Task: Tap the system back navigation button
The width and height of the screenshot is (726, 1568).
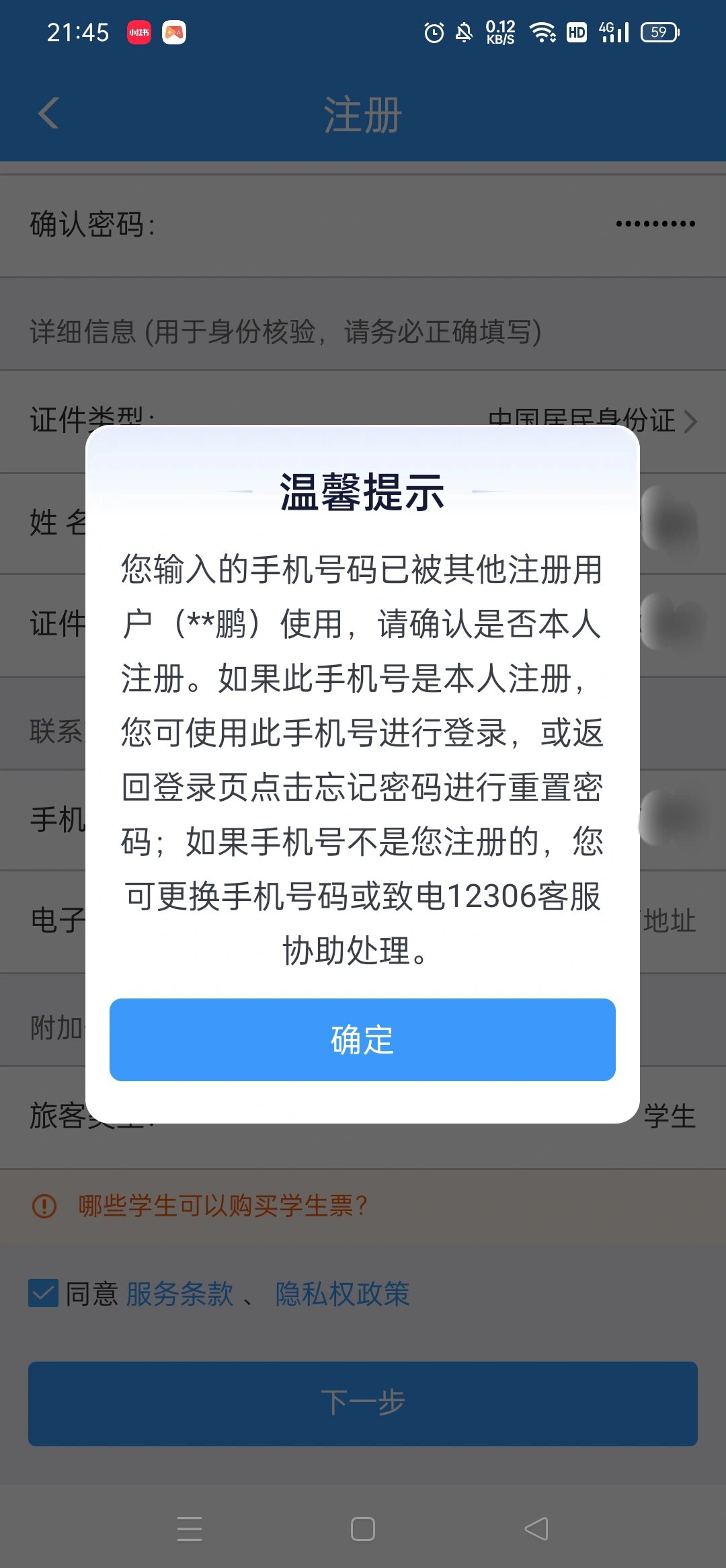Action: pos(536,1529)
